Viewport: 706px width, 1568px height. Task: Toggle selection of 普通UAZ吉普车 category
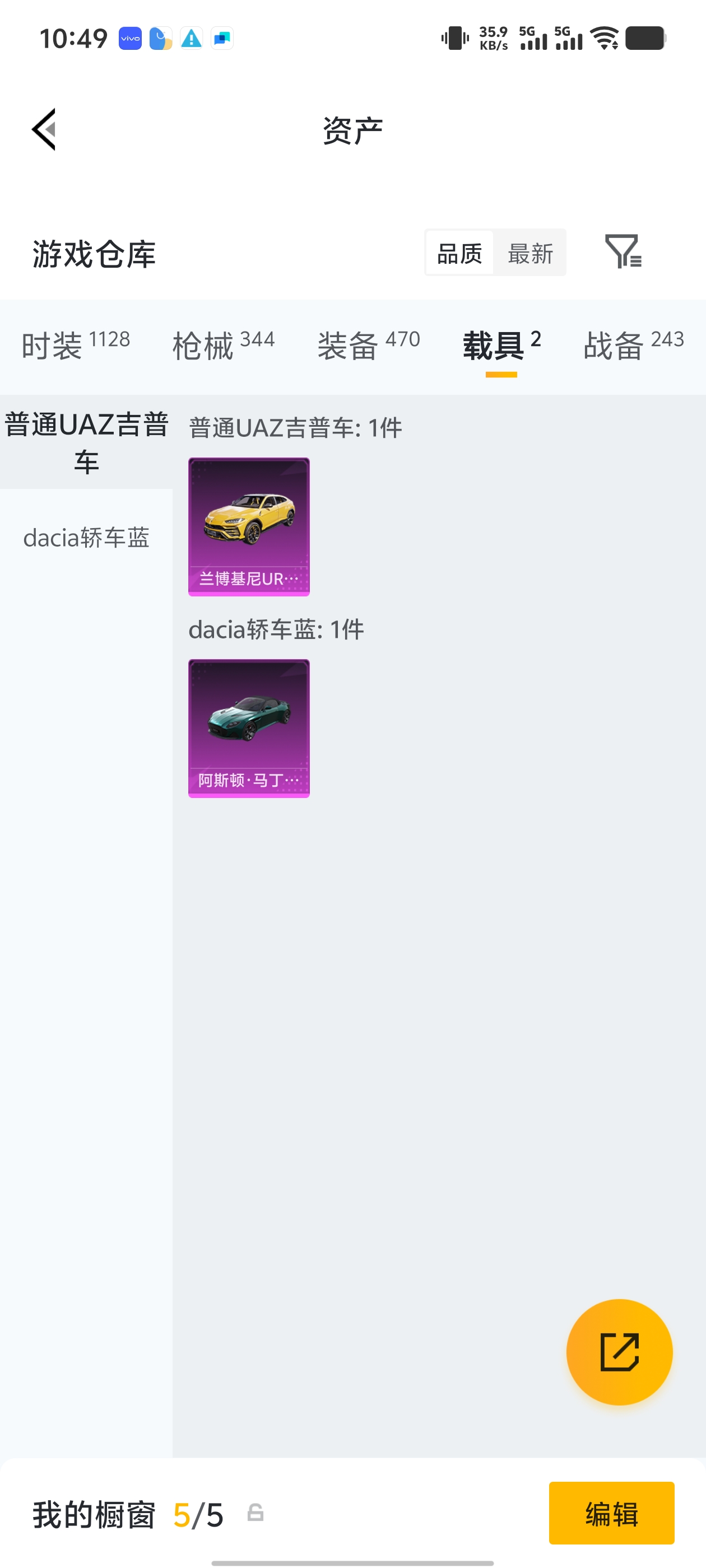86,441
